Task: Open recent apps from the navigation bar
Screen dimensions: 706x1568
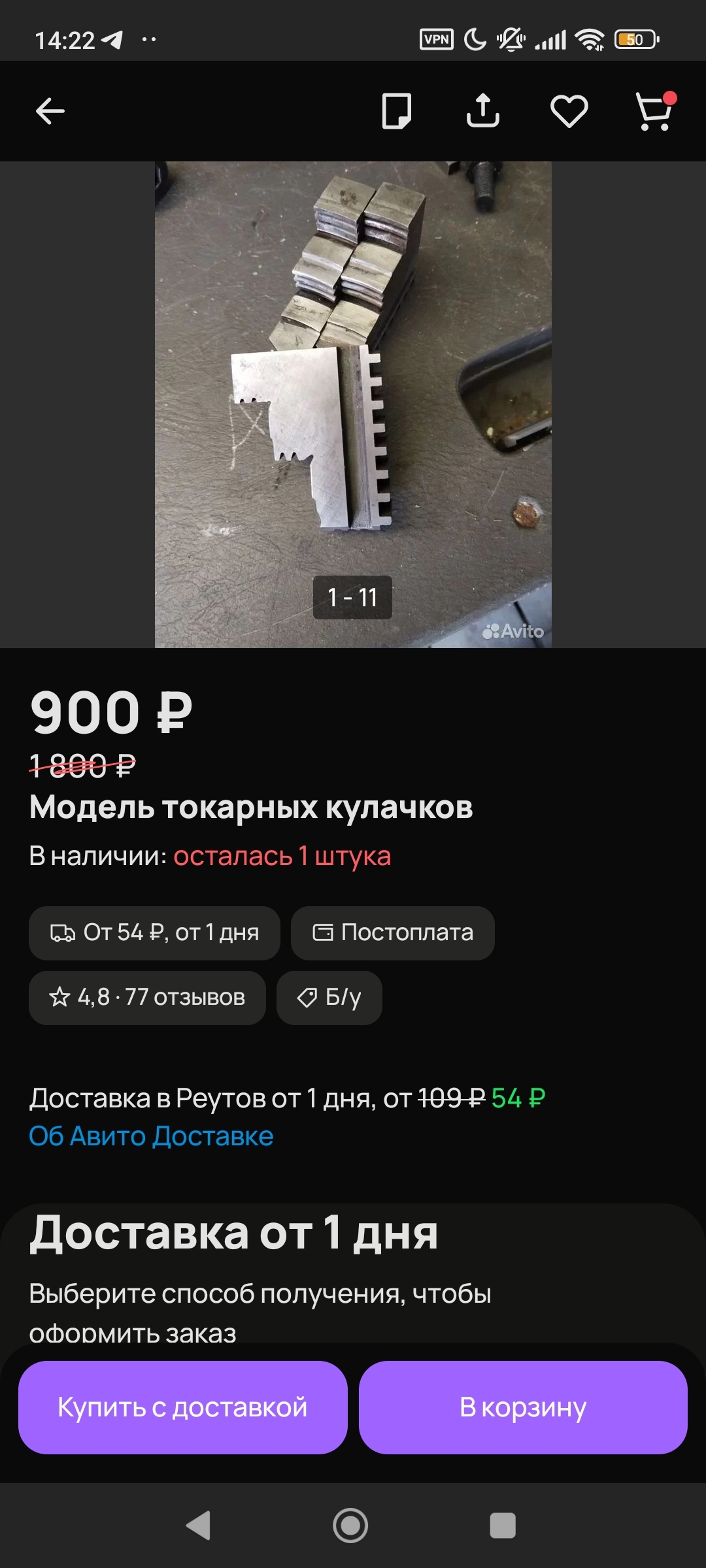Action: (x=503, y=1526)
